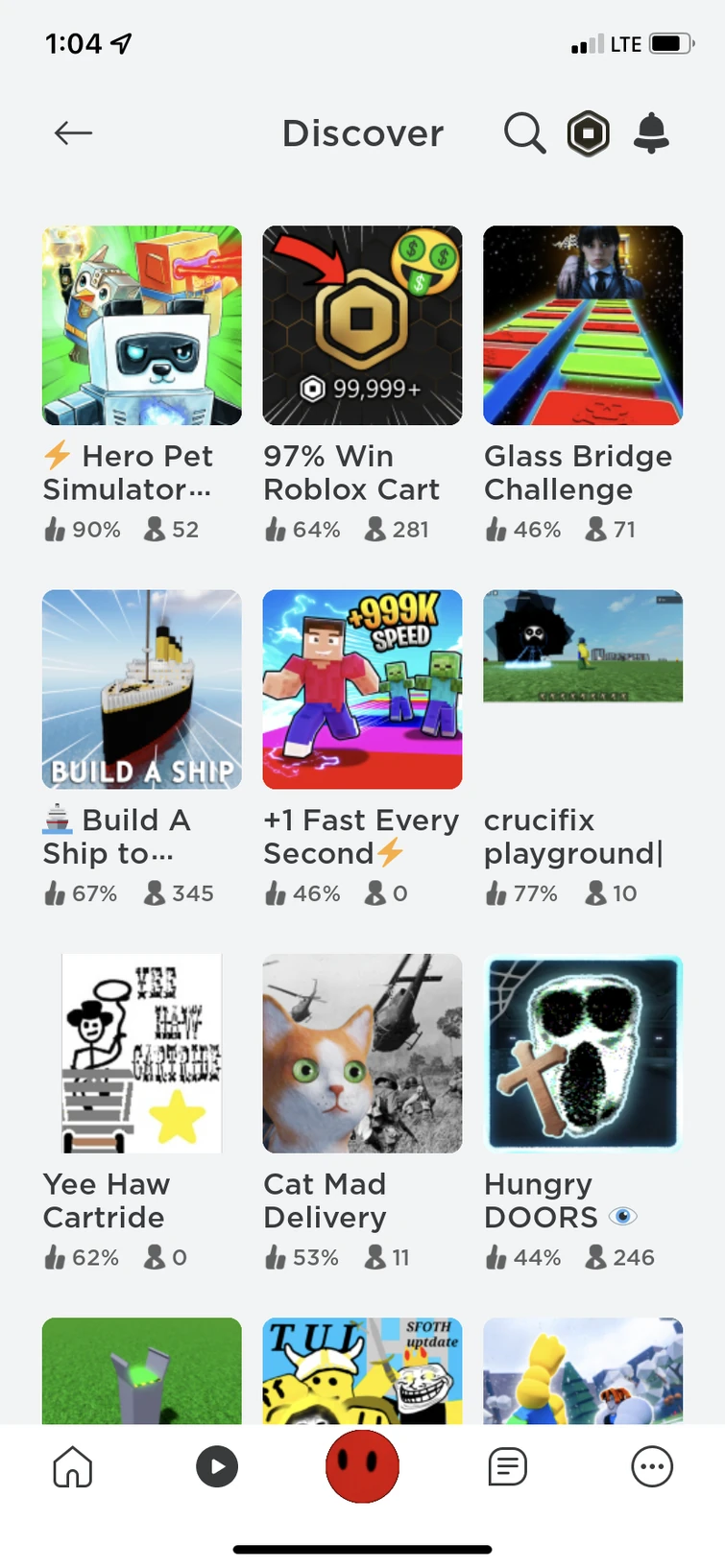The width and height of the screenshot is (725, 1568).
Task: Open the Cat Mad Delivery game
Action: click(x=362, y=1053)
